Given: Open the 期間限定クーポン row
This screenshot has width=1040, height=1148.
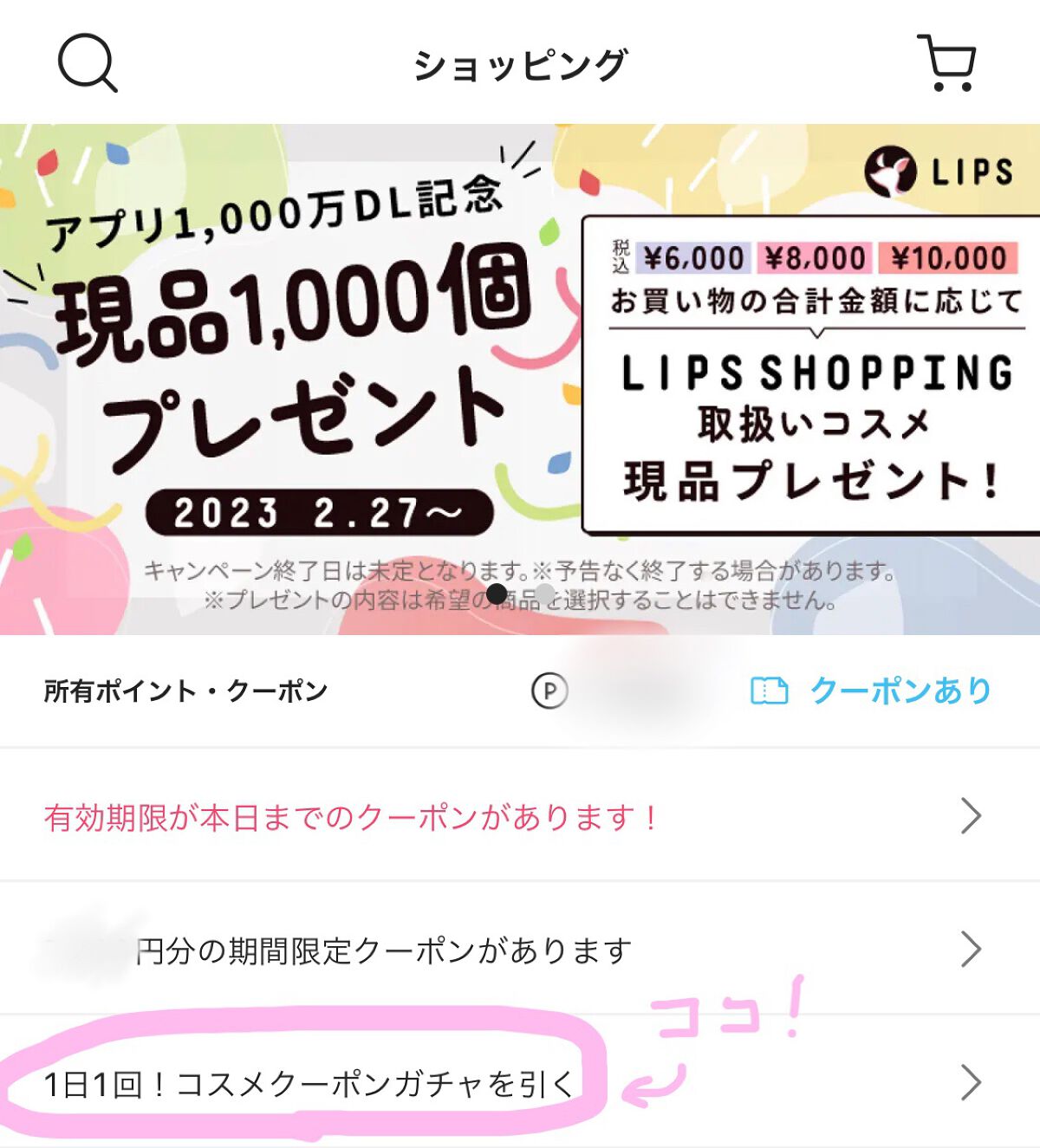Looking at the screenshot, I should click(x=520, y=950).
